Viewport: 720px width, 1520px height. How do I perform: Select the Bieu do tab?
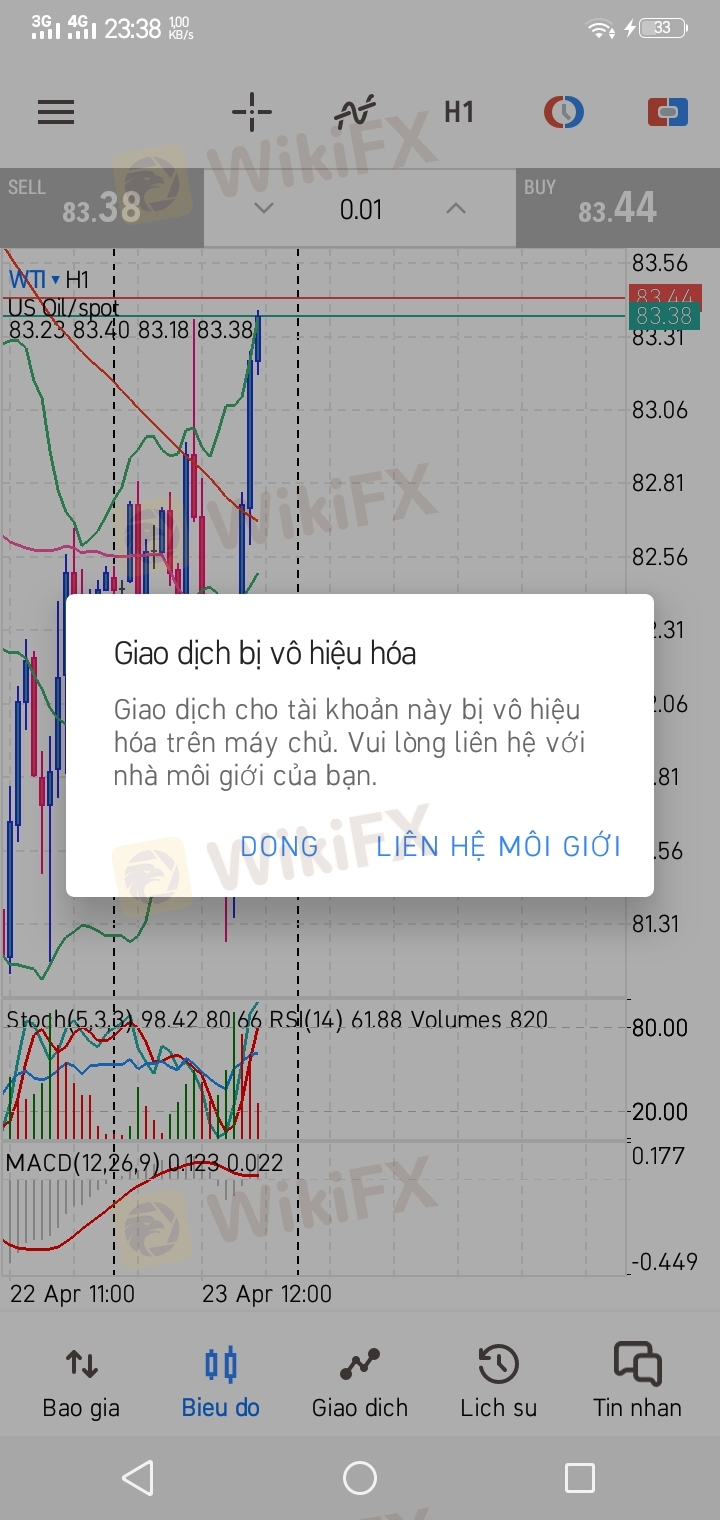point(220,1382)
